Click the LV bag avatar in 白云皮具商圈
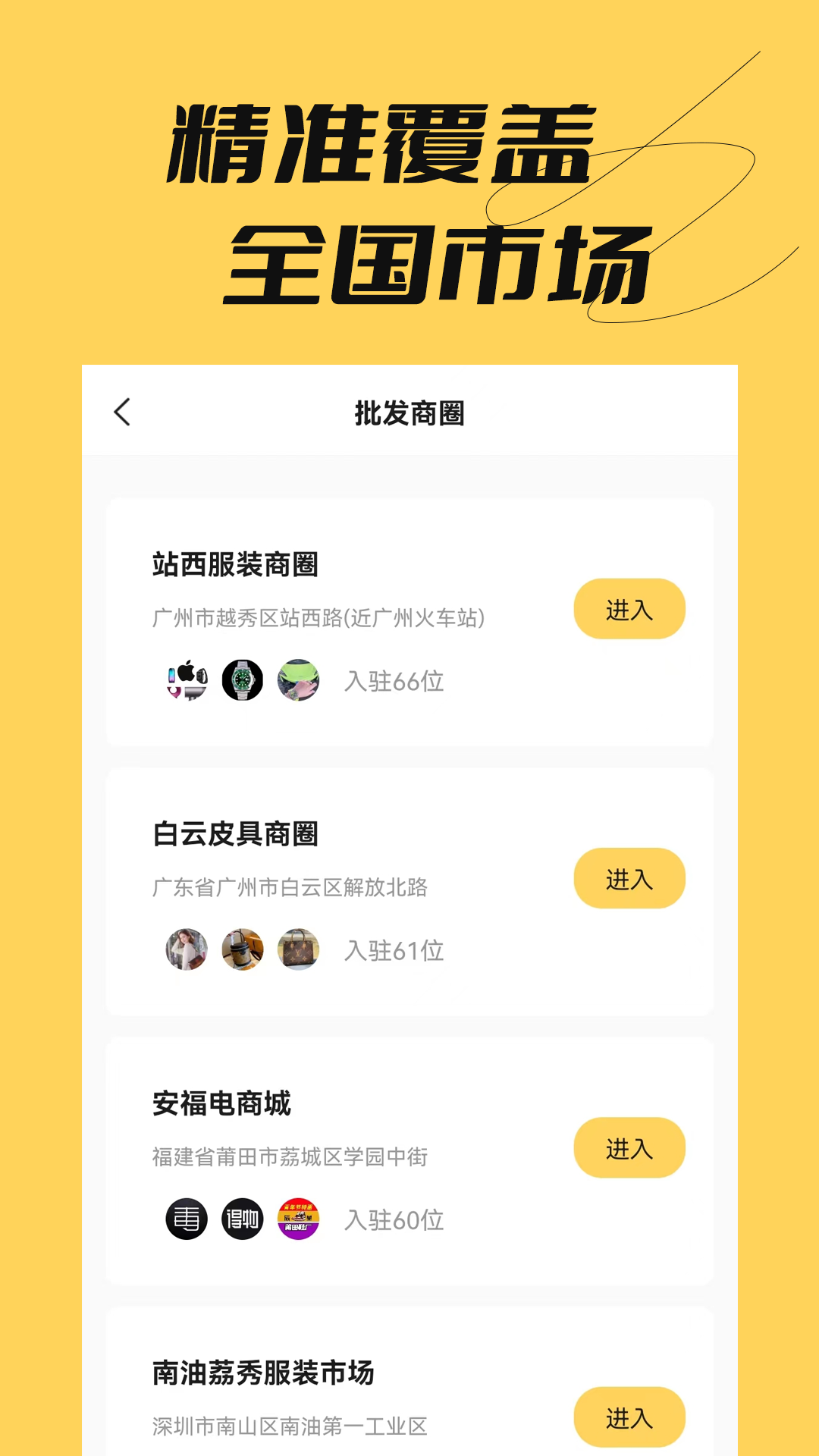This screenshot has height=1456, width=819. click(x=297, y=949)
